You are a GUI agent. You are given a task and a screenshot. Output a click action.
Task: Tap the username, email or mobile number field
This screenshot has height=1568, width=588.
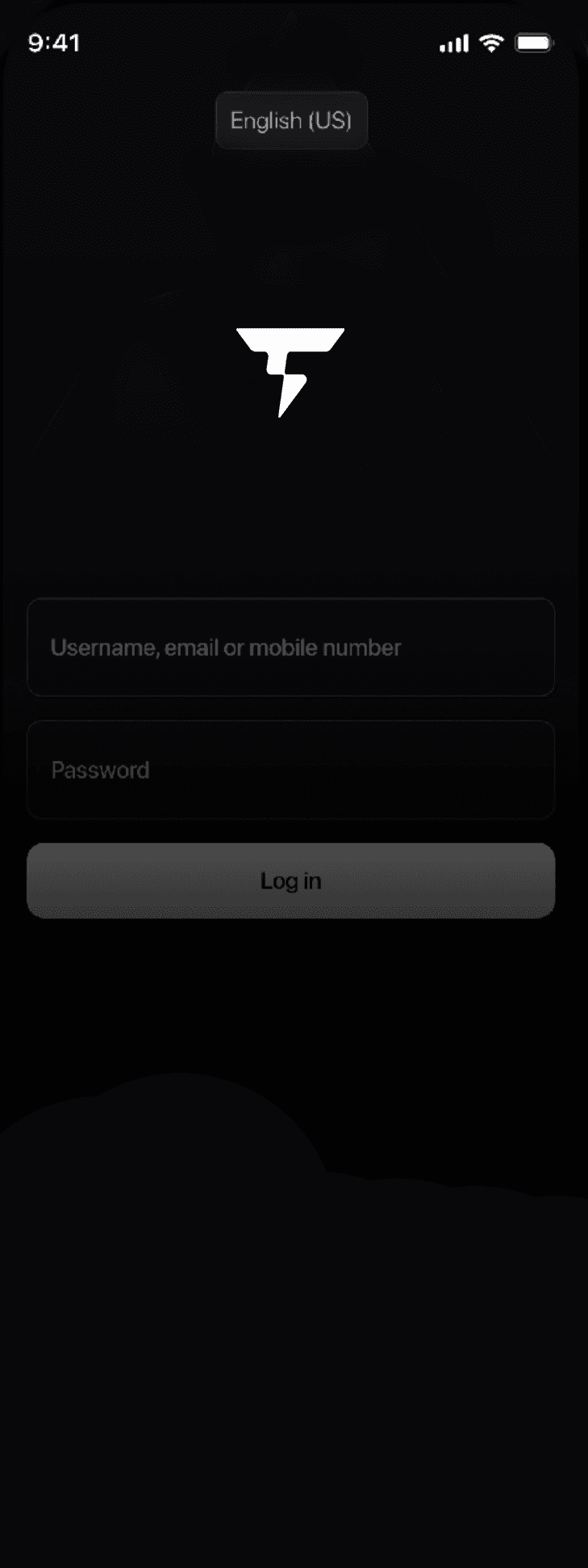point(290,647)
